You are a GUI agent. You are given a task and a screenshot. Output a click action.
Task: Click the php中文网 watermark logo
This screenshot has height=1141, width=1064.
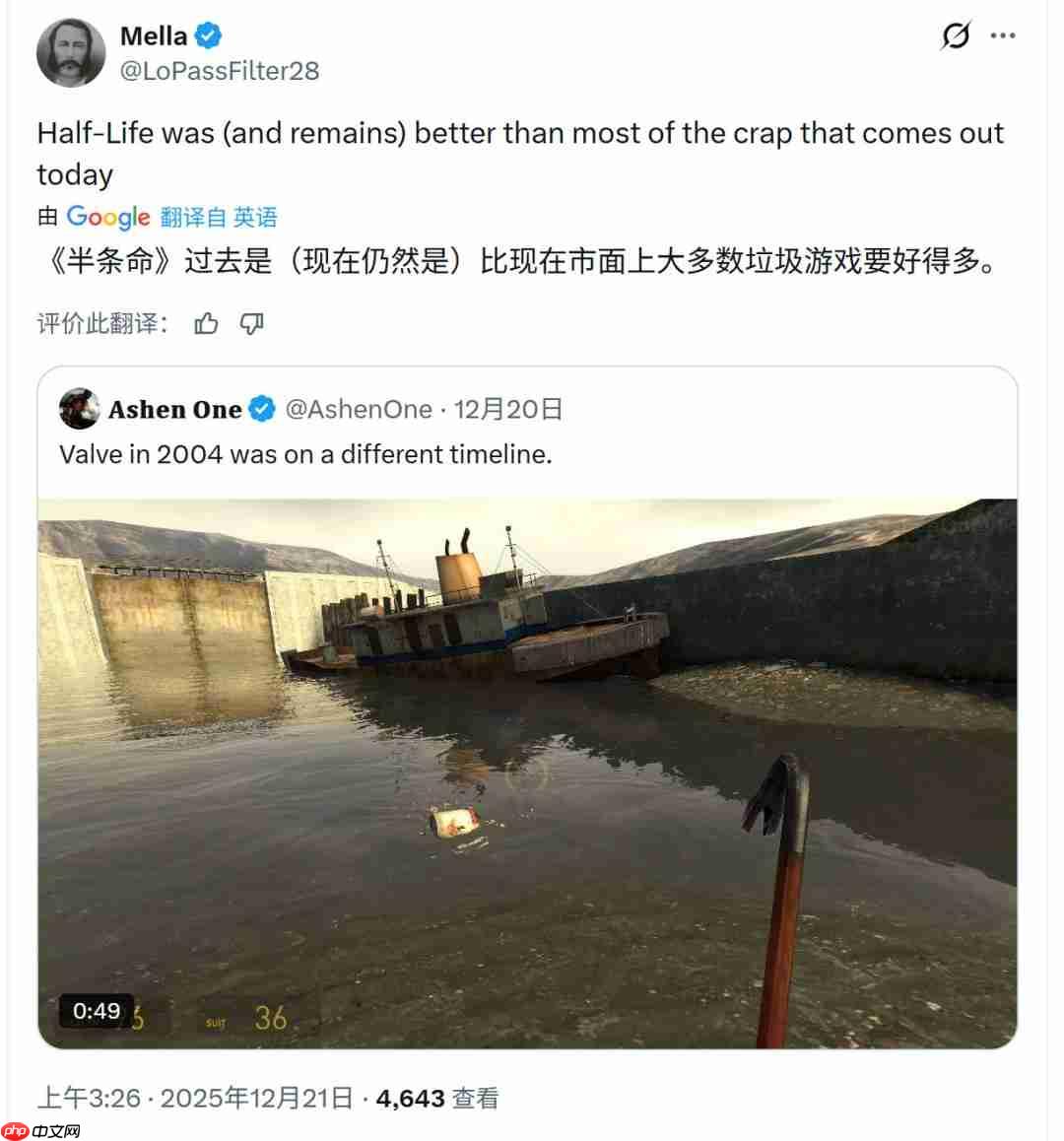[x=37, y=1129]
